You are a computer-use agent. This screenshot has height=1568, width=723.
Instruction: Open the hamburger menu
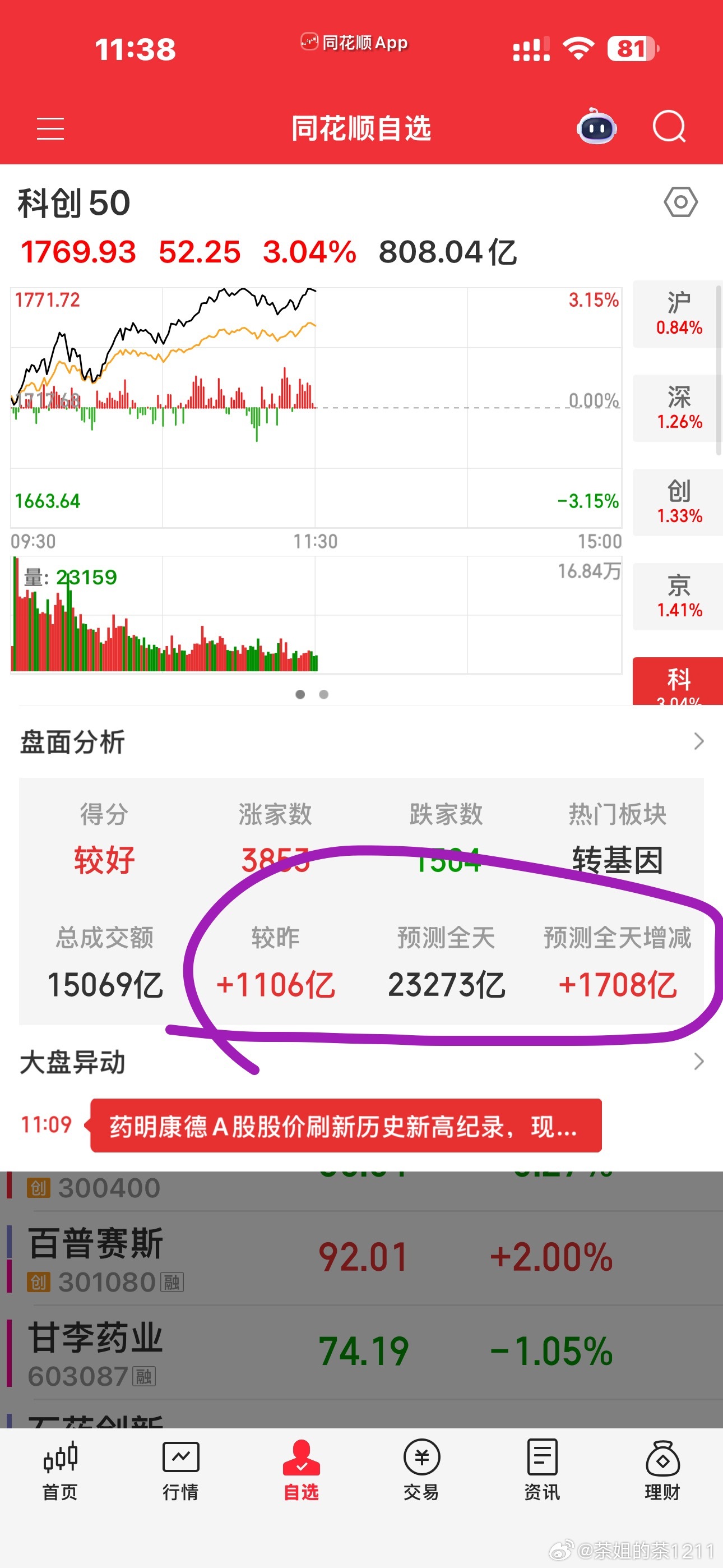click(x=50, y=128)
